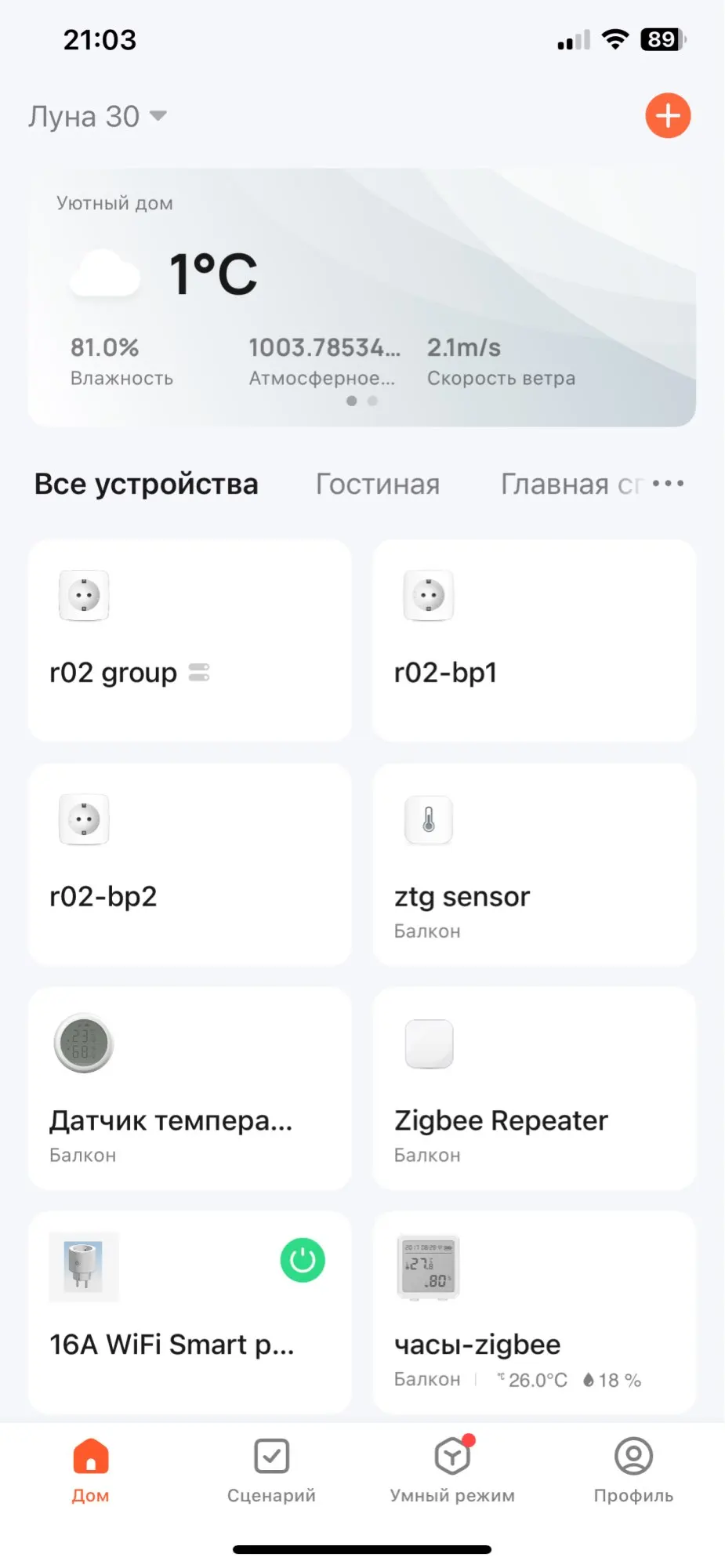This screenshot has height=1568, width=725.
Task: Add a new device with the plus button
Action: tap(668, 116)
